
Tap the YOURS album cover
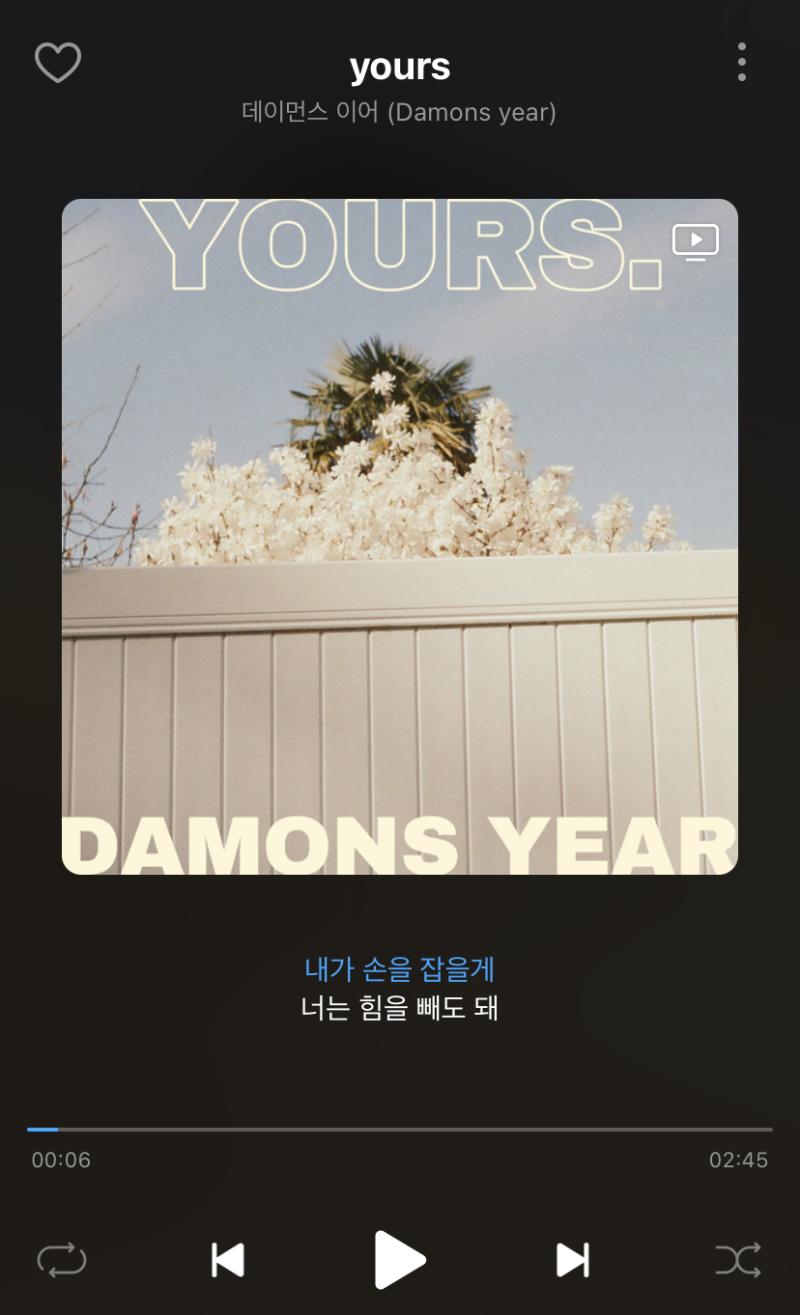pos(400,537)
